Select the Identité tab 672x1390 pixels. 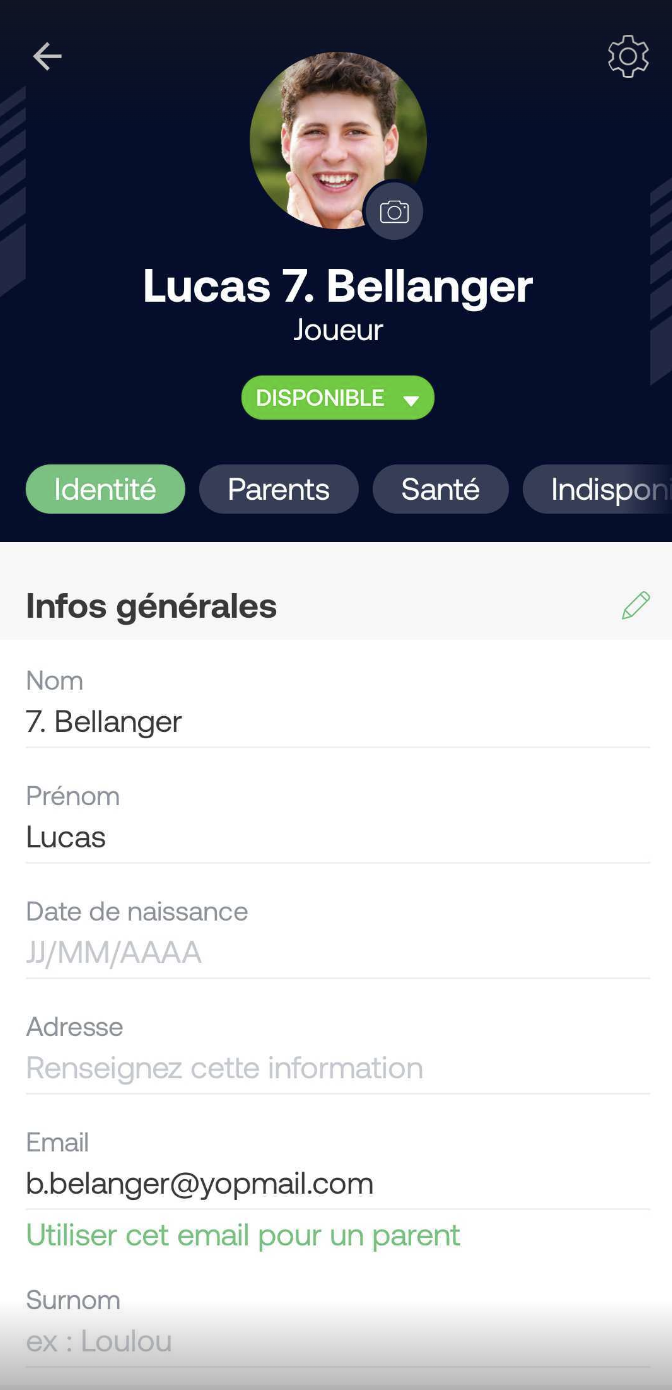click(x=105, y=489)
